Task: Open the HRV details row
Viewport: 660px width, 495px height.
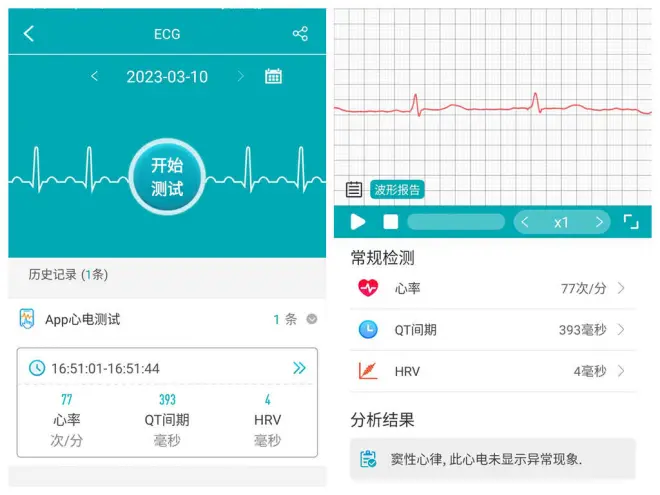Action: 493,371
